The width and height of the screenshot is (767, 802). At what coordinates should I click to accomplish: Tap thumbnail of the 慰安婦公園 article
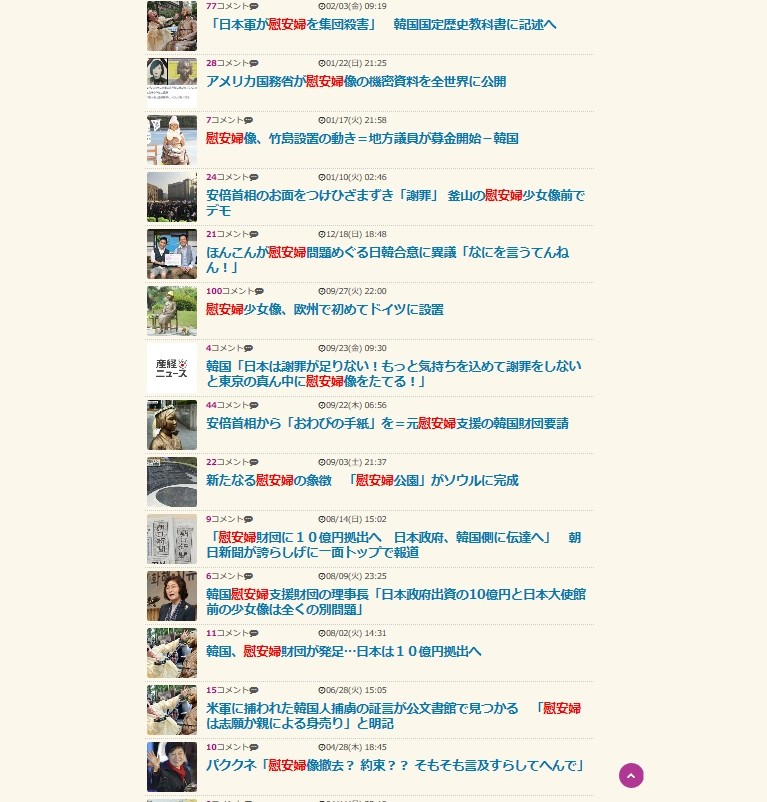pyautogui.click(x=172, y=481)
